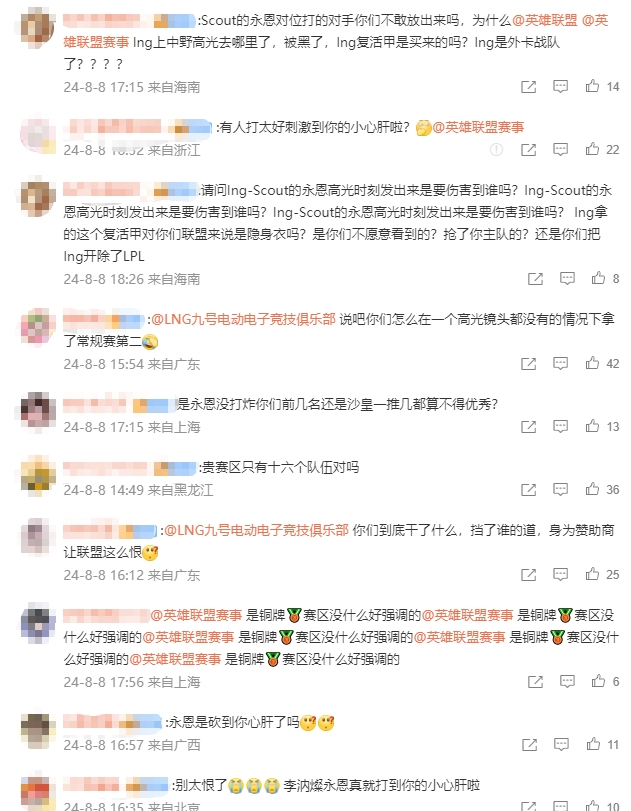Like the Scout的永恩对位 comment with 14 likes
Screen dimensions: 631x811
point(591,87)
